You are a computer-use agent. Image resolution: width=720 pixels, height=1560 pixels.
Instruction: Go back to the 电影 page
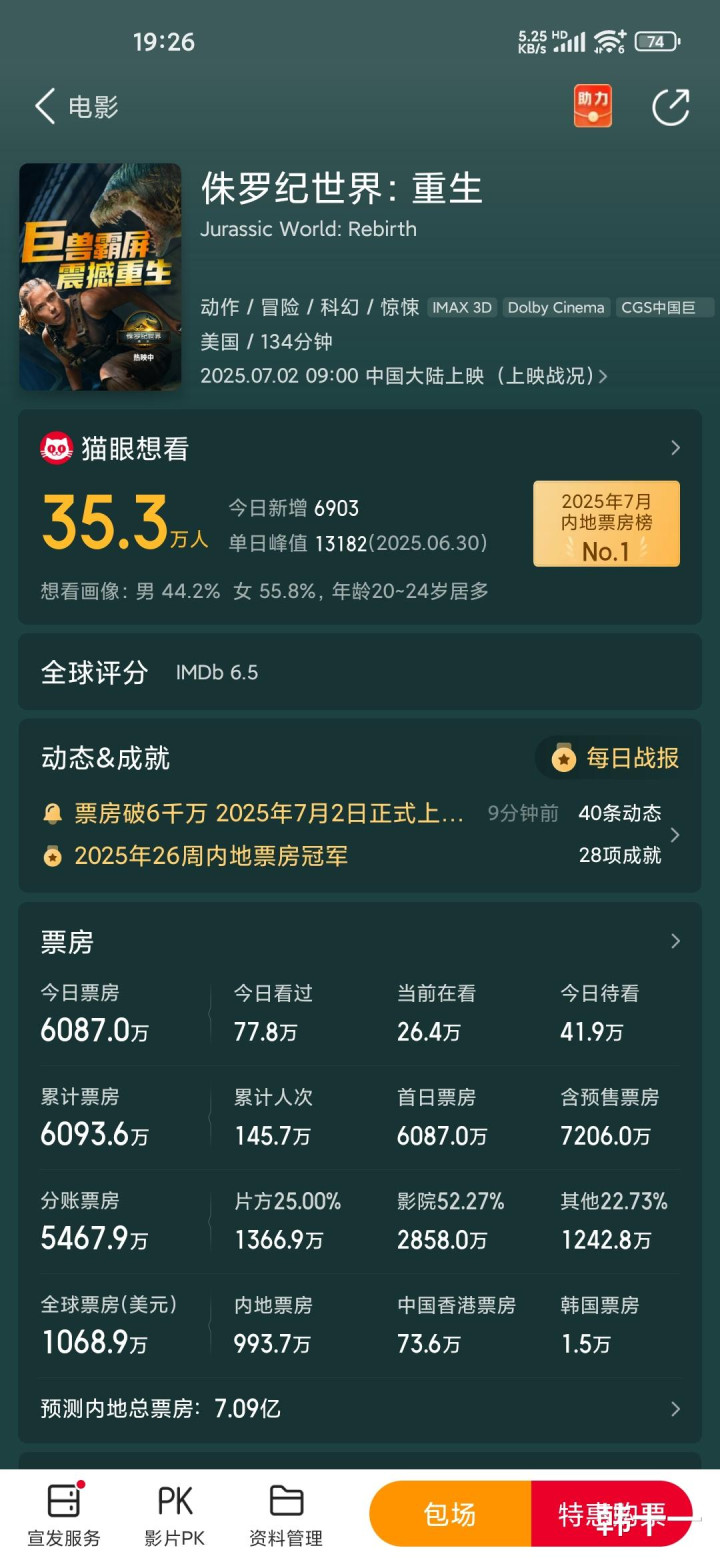click(76, 107)
